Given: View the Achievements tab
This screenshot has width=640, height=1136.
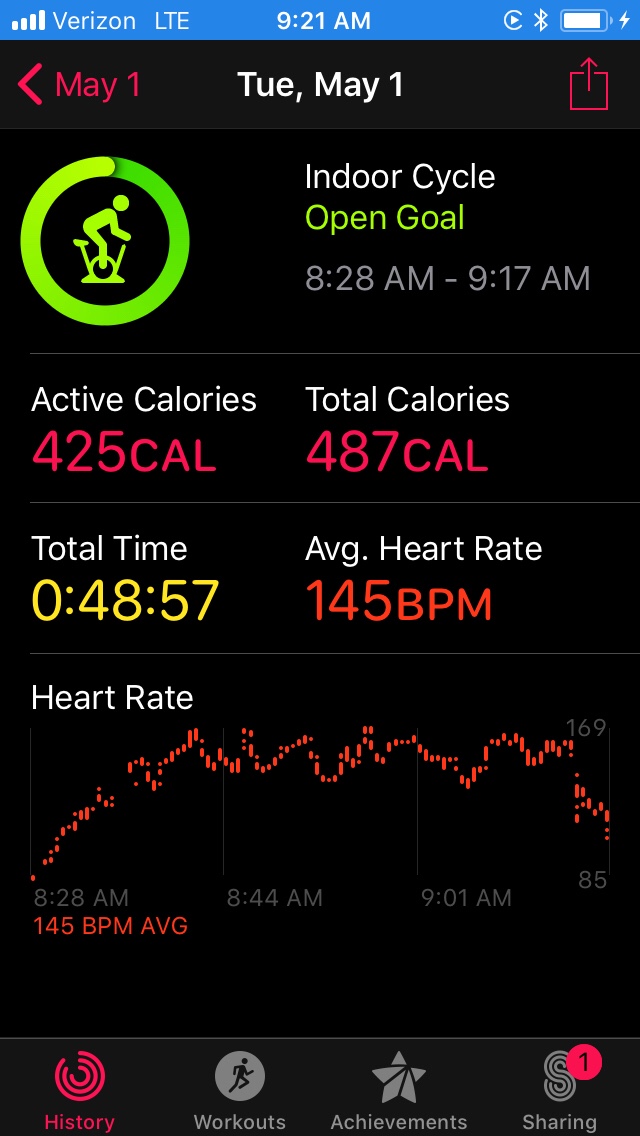Looking at the screenshot, I should point(399,1090).
